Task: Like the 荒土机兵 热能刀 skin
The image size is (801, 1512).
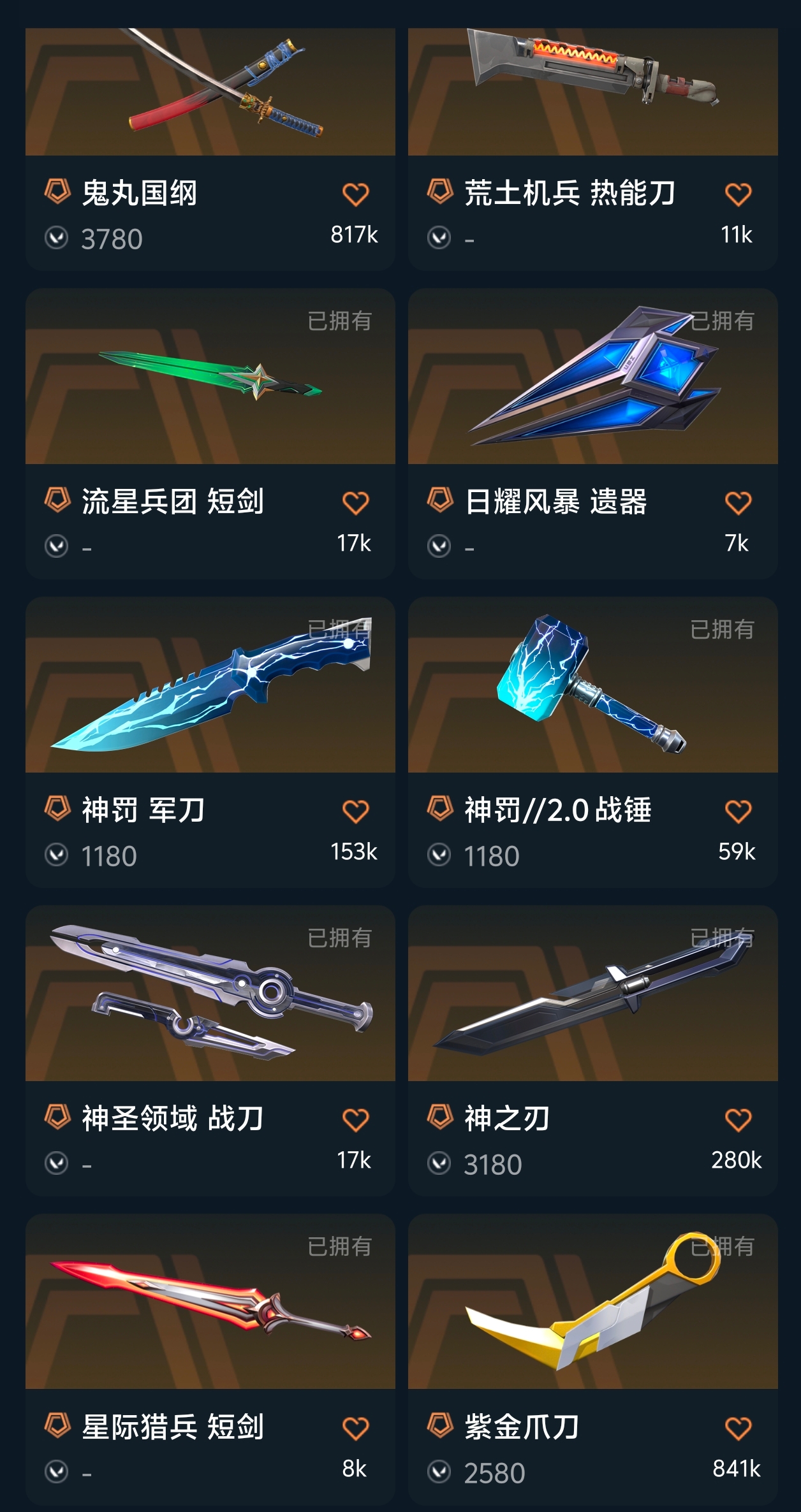Action: 738,194
